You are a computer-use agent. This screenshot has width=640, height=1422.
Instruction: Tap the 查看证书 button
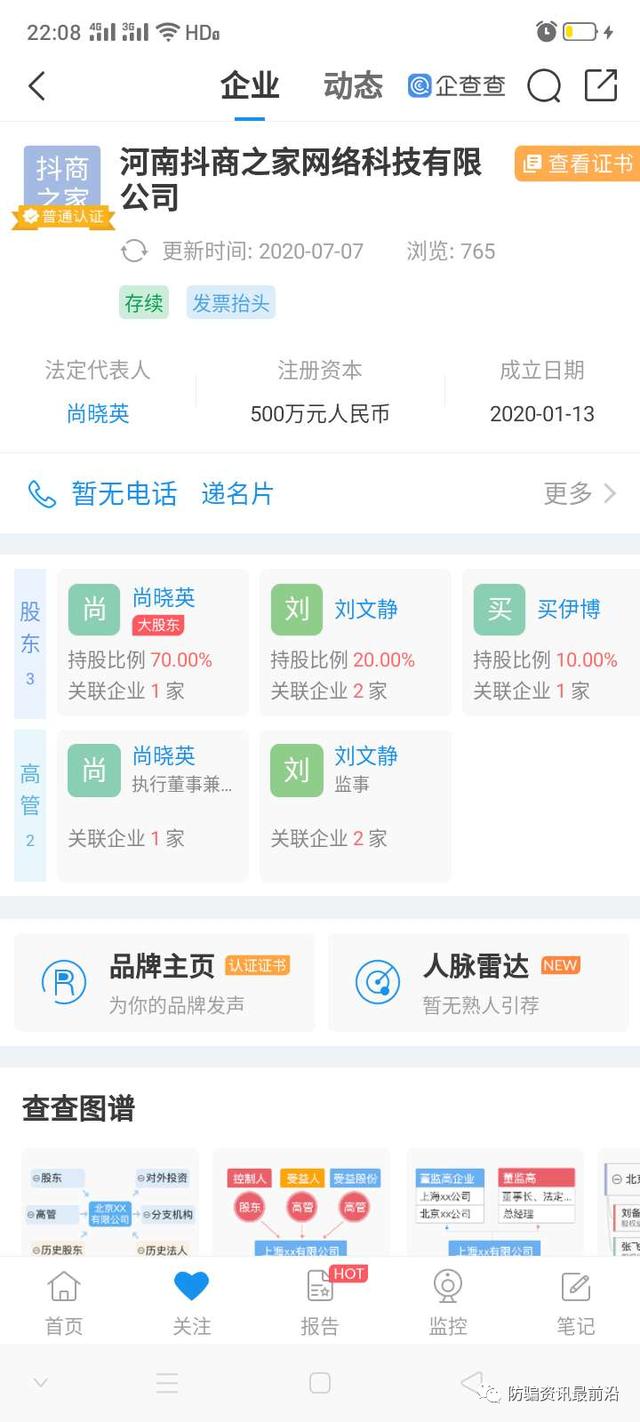pyautogui.click(x=578, y=164)
